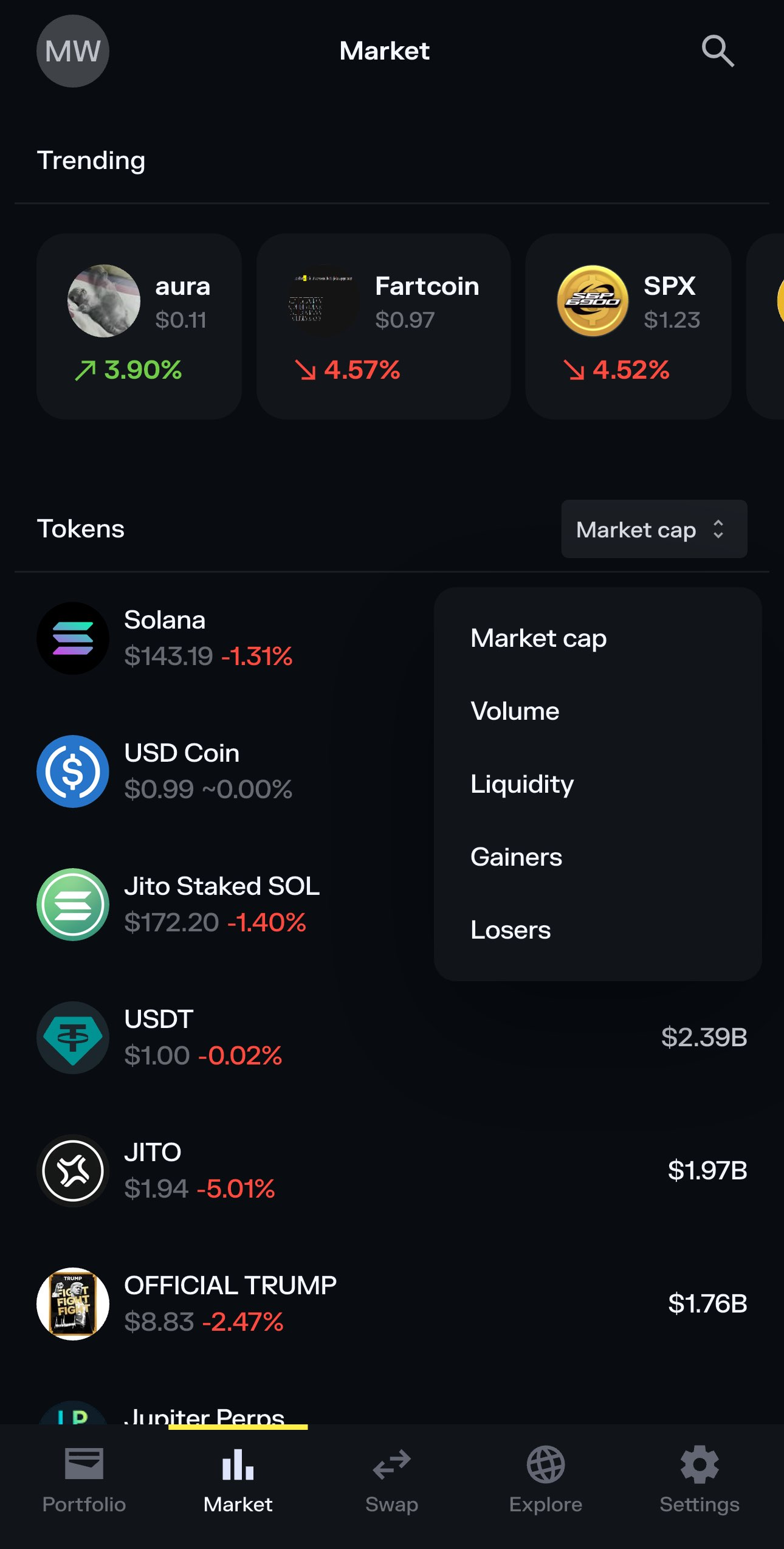Screen dimensions: 784x1549
Task: Choose the Losers sort option
Action: point(598,930)
